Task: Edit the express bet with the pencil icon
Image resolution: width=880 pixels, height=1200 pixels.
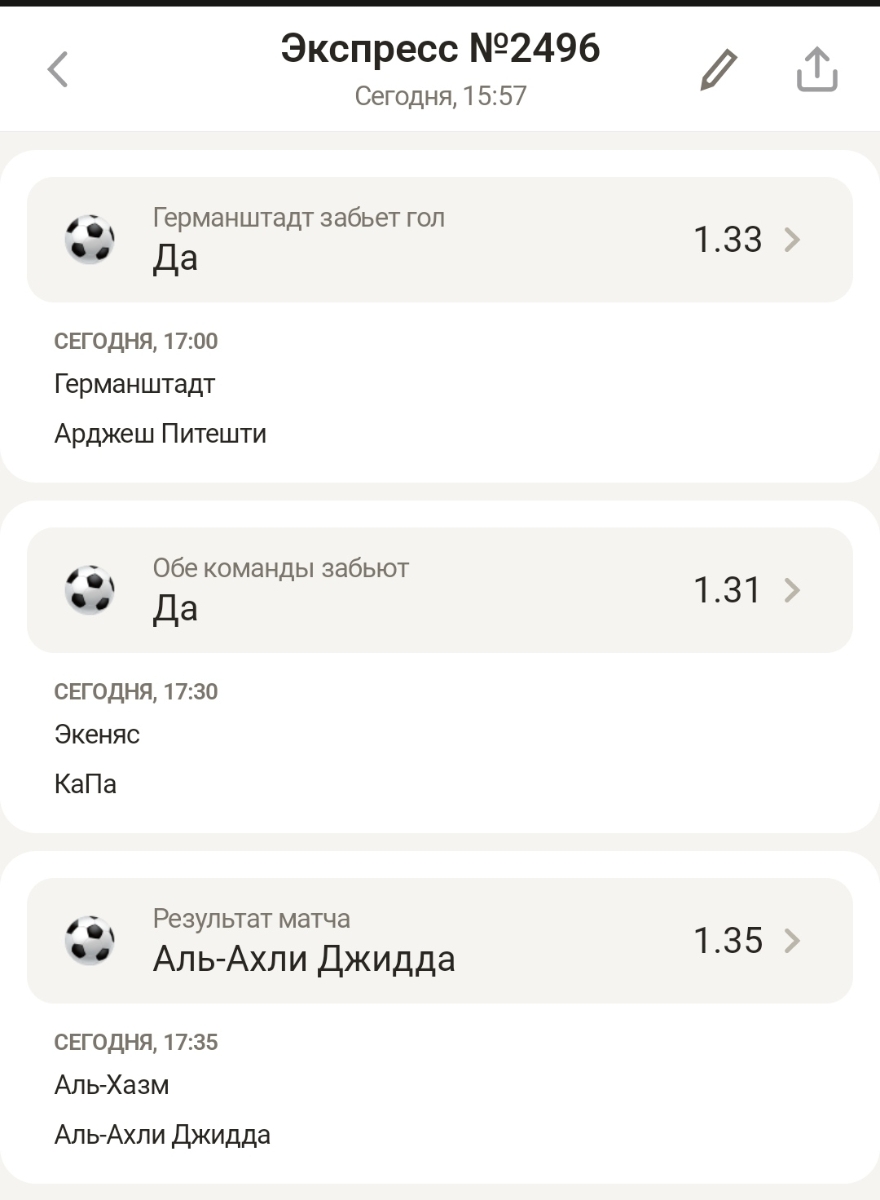Action: [718, 70]
